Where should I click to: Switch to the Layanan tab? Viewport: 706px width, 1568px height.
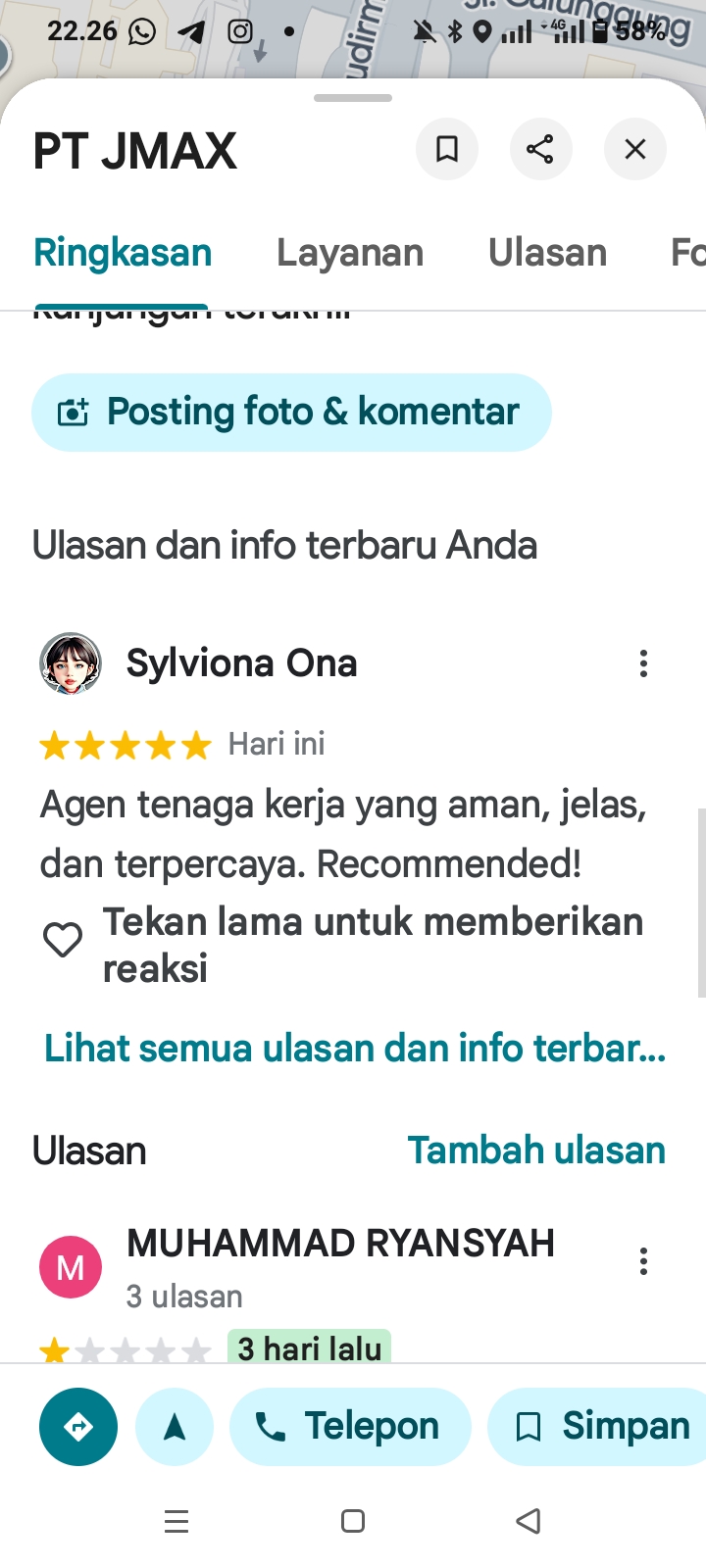[350, 253]
